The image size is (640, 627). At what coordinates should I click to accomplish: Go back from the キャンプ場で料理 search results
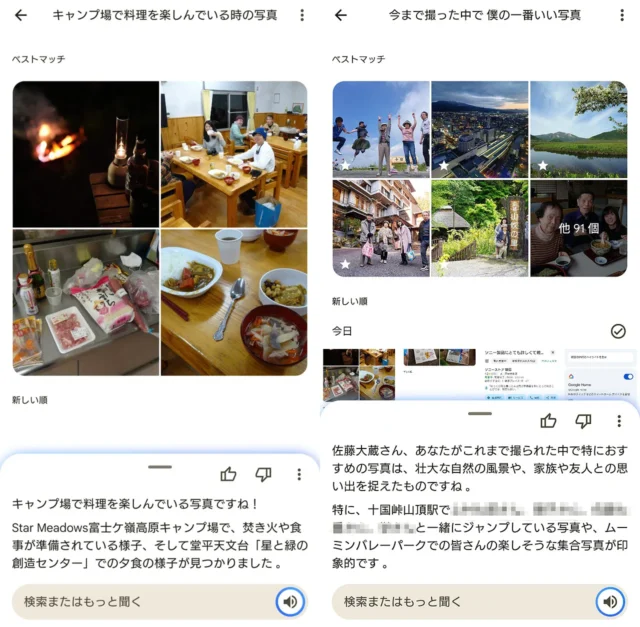pos(21,16)
